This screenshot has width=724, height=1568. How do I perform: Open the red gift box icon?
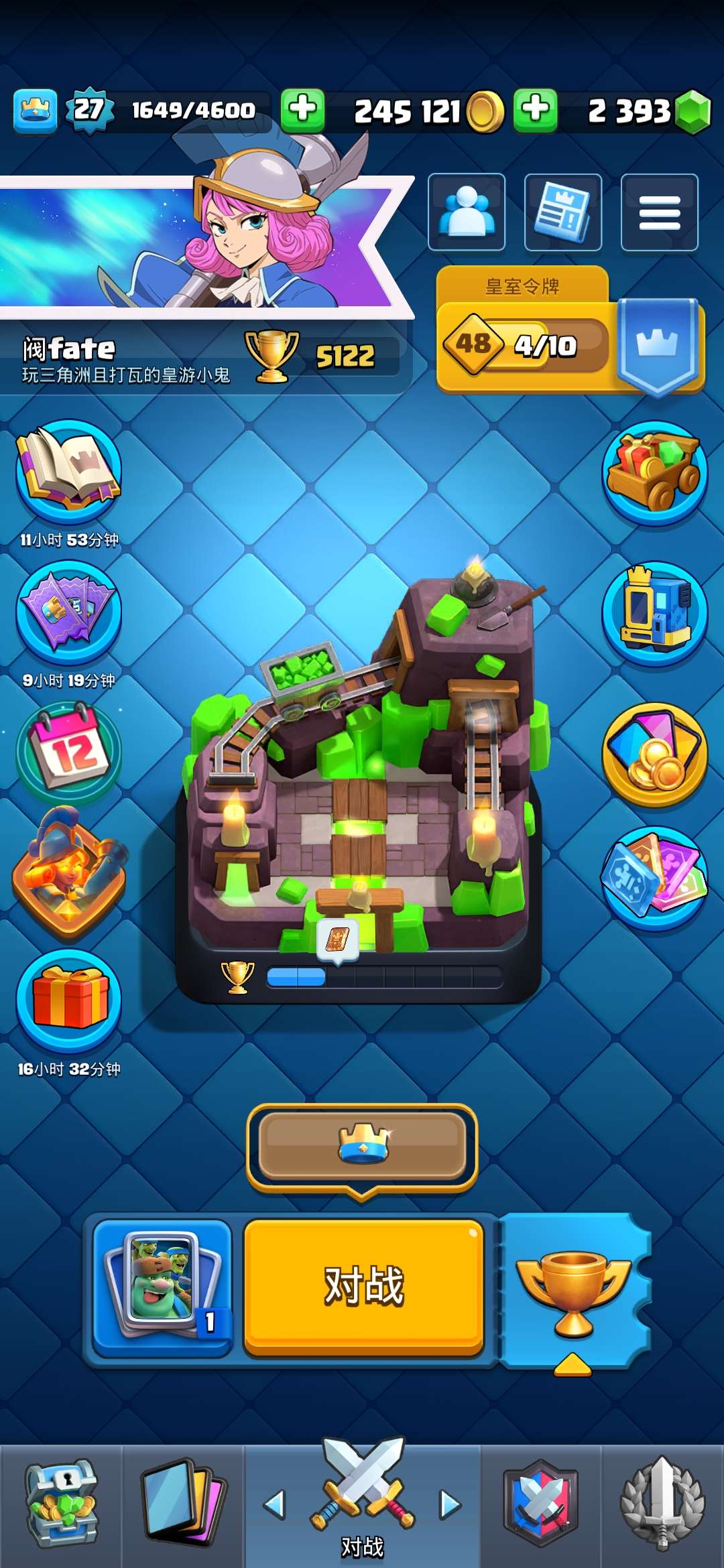pos(68,1000)
